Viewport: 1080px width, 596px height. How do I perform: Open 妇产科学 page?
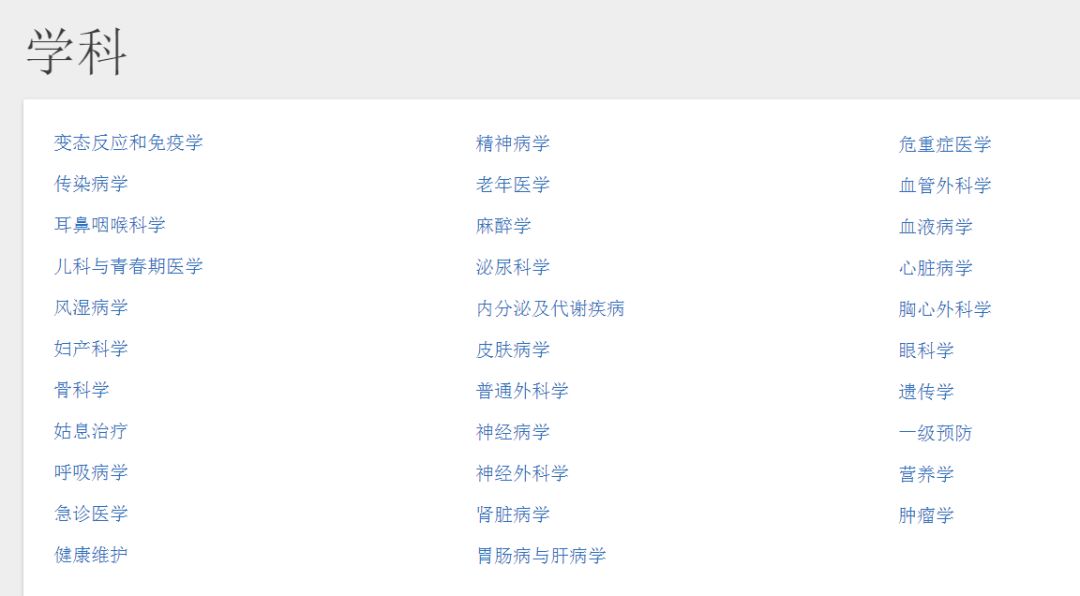(91, 349)
